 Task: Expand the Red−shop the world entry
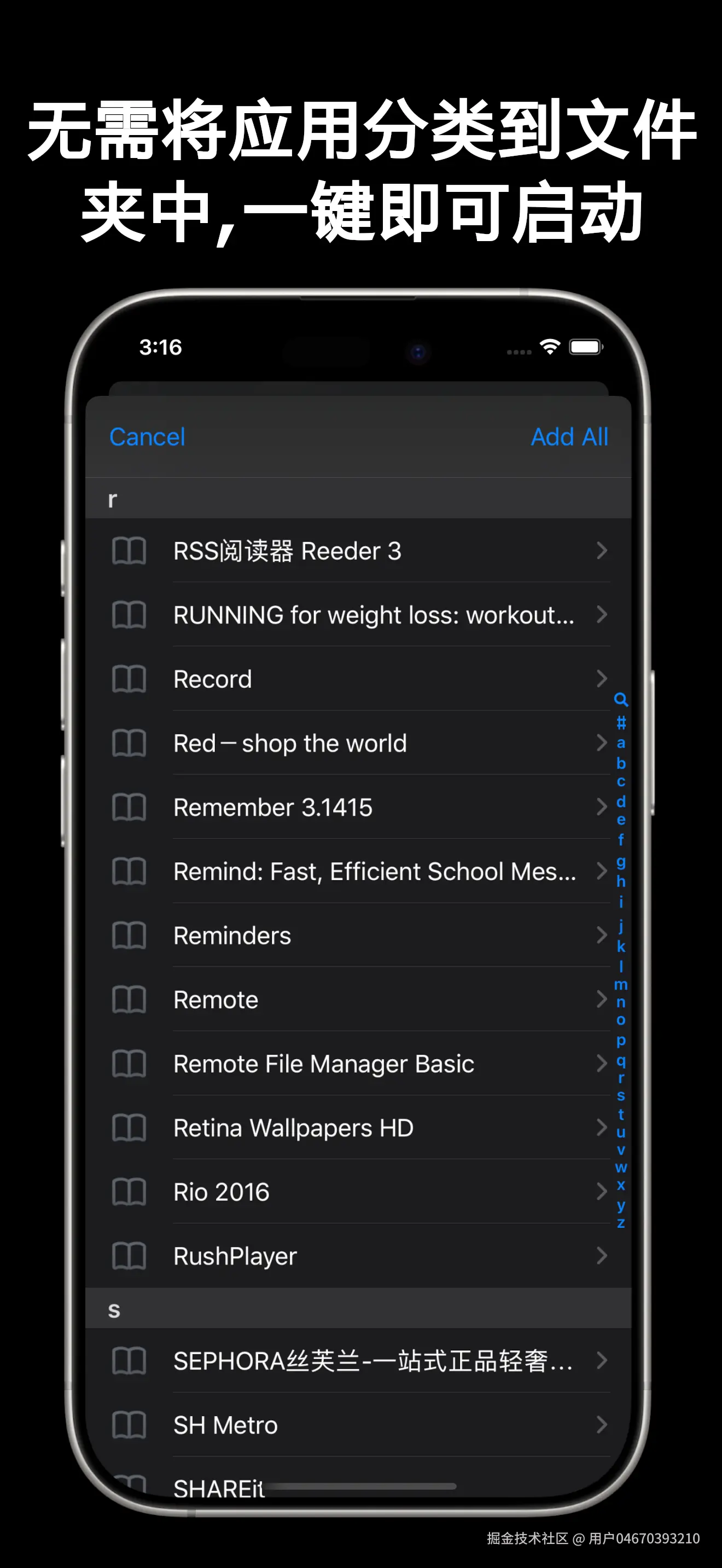(x=602, y=743)
